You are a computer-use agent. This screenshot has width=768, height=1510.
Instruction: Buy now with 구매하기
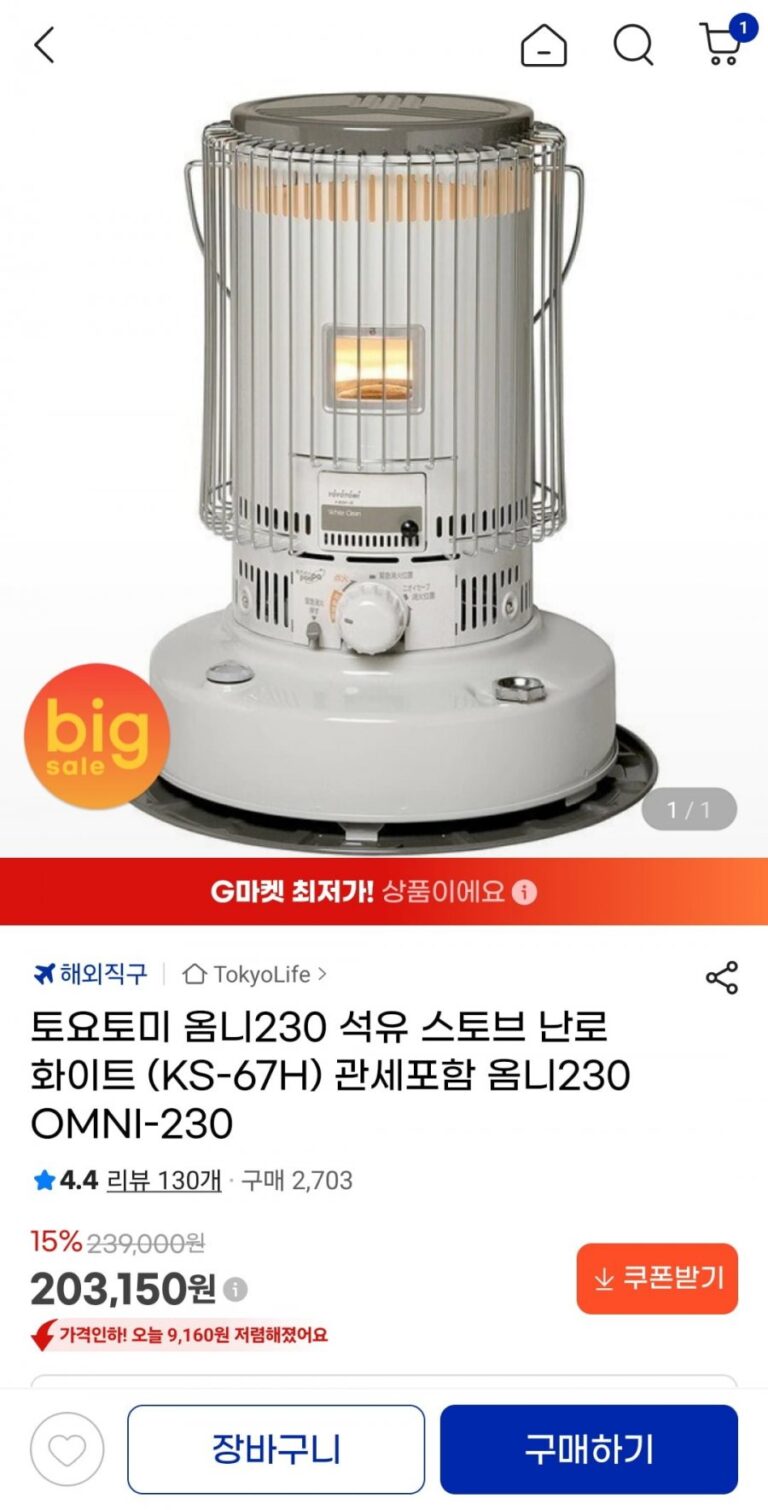click(589, 1449)
